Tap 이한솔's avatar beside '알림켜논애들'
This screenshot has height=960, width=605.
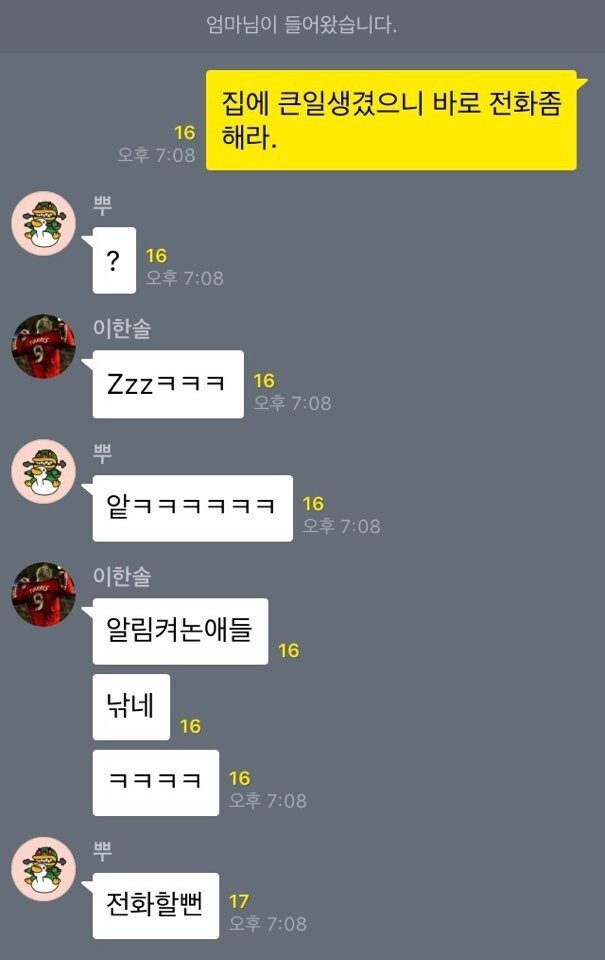pyautogui.click(x=43, y=594)
